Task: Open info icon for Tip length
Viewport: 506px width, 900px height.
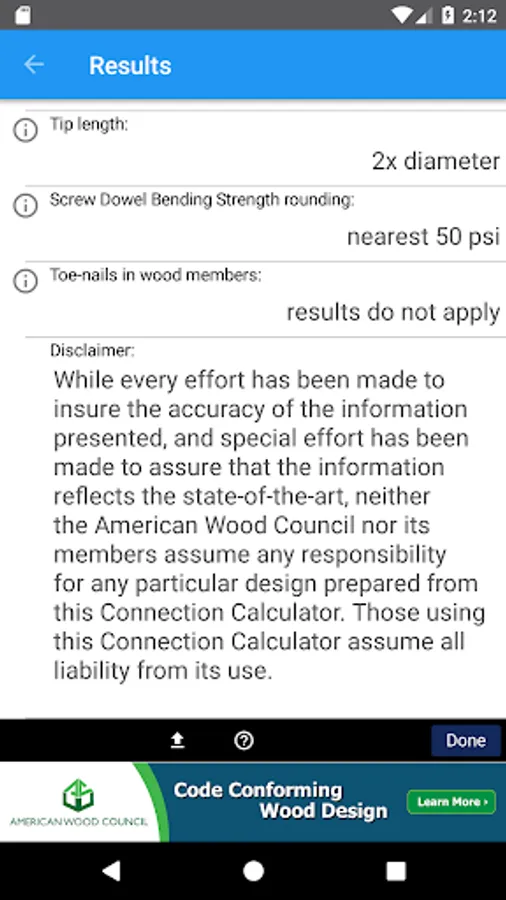Action: click(25, 131)
